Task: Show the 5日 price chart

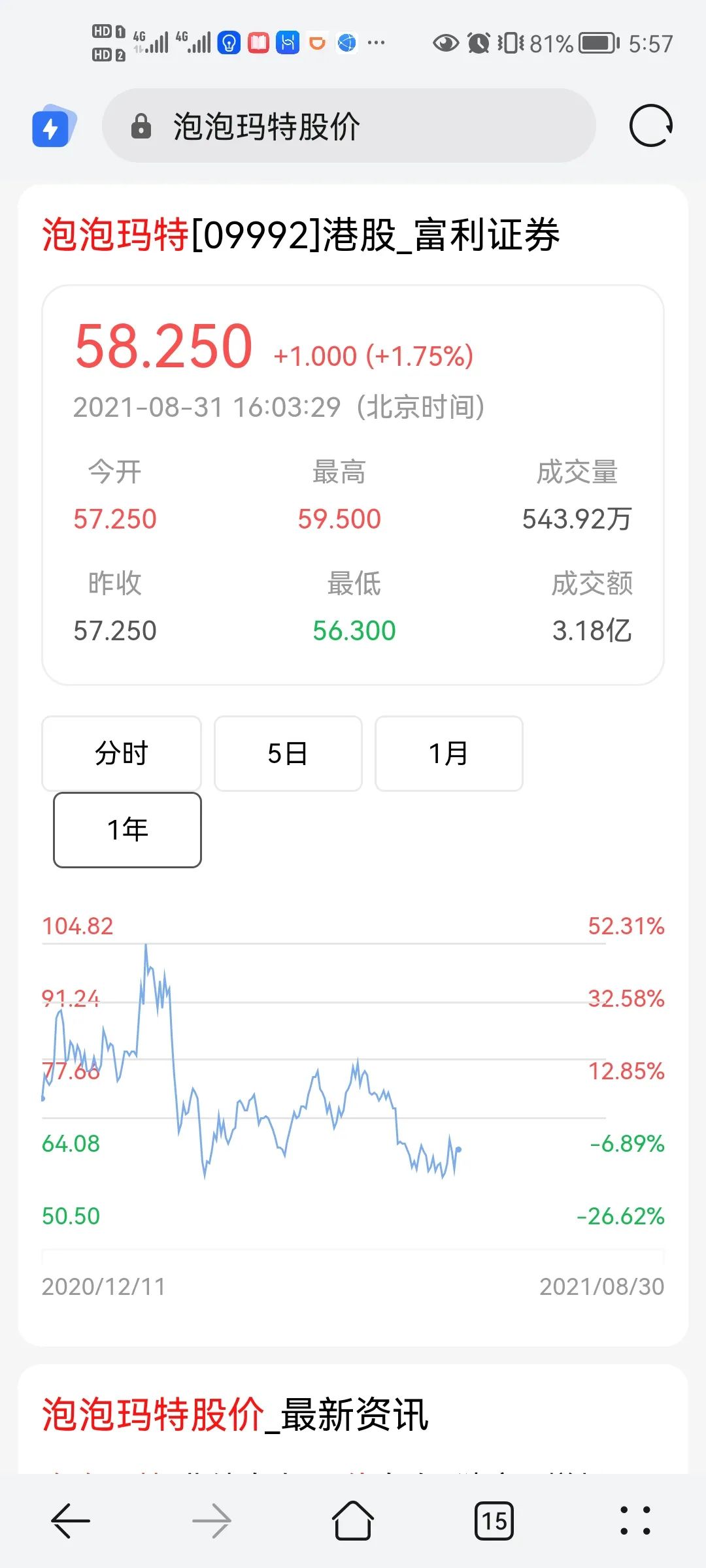Action: pos(288,753)
